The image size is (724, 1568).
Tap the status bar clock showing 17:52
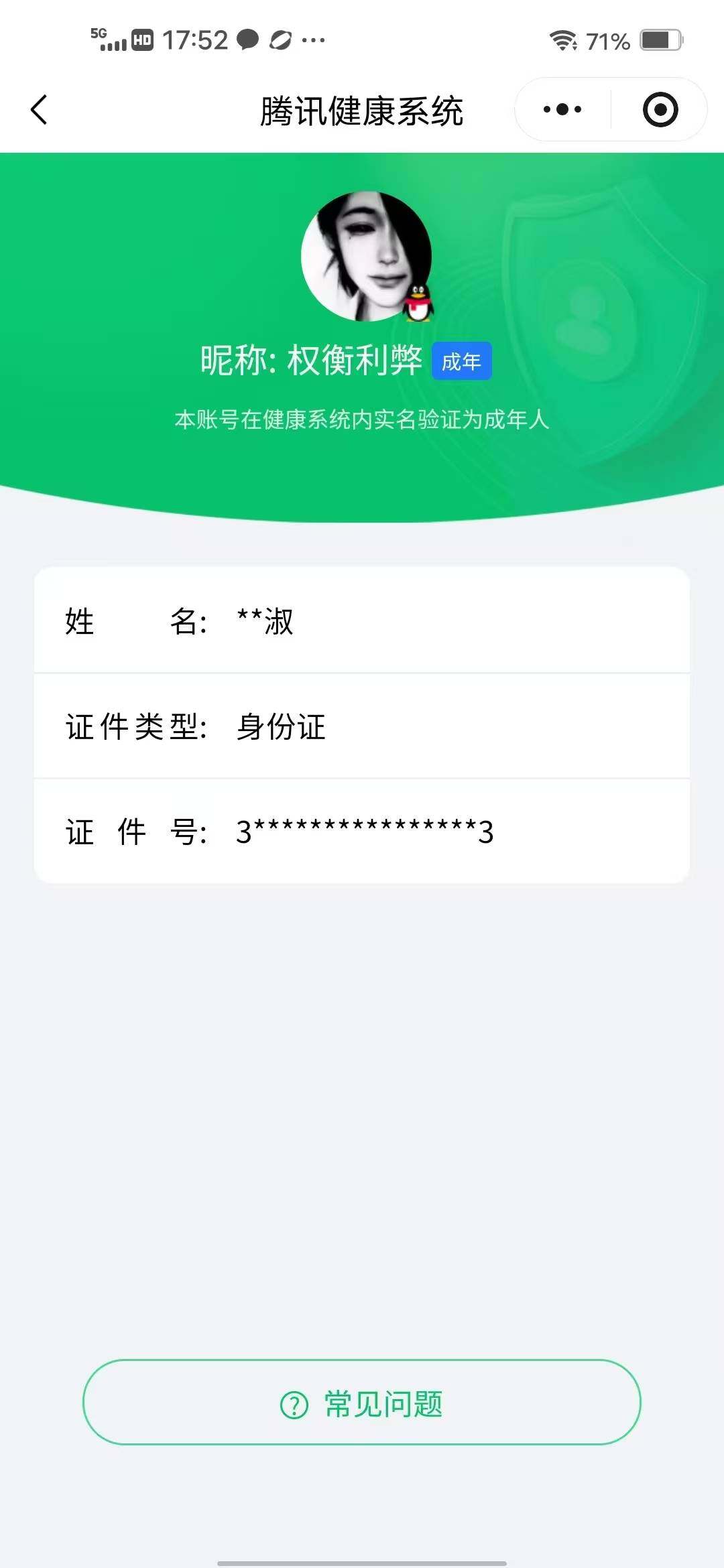point(198,40)
